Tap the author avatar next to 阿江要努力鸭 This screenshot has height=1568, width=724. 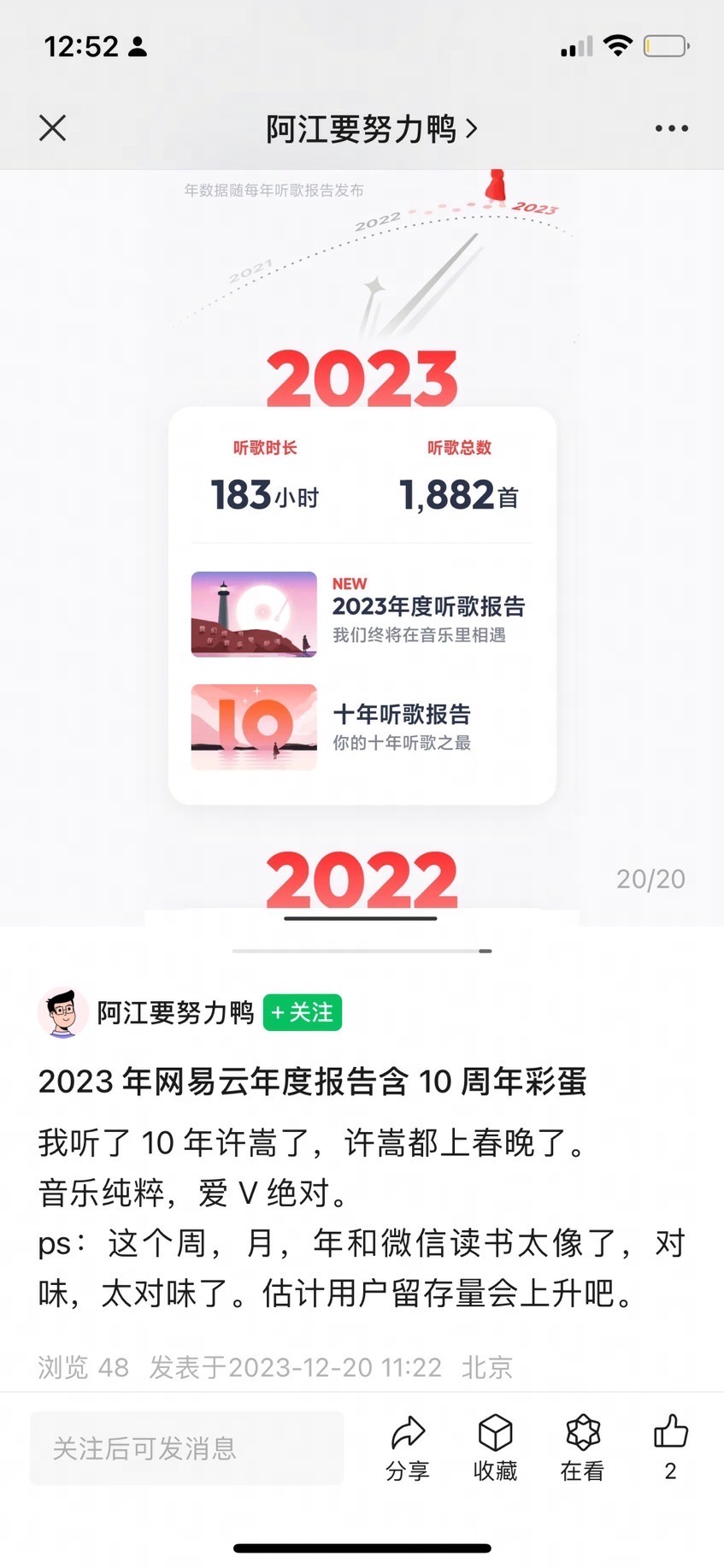tap(62, 1012)
